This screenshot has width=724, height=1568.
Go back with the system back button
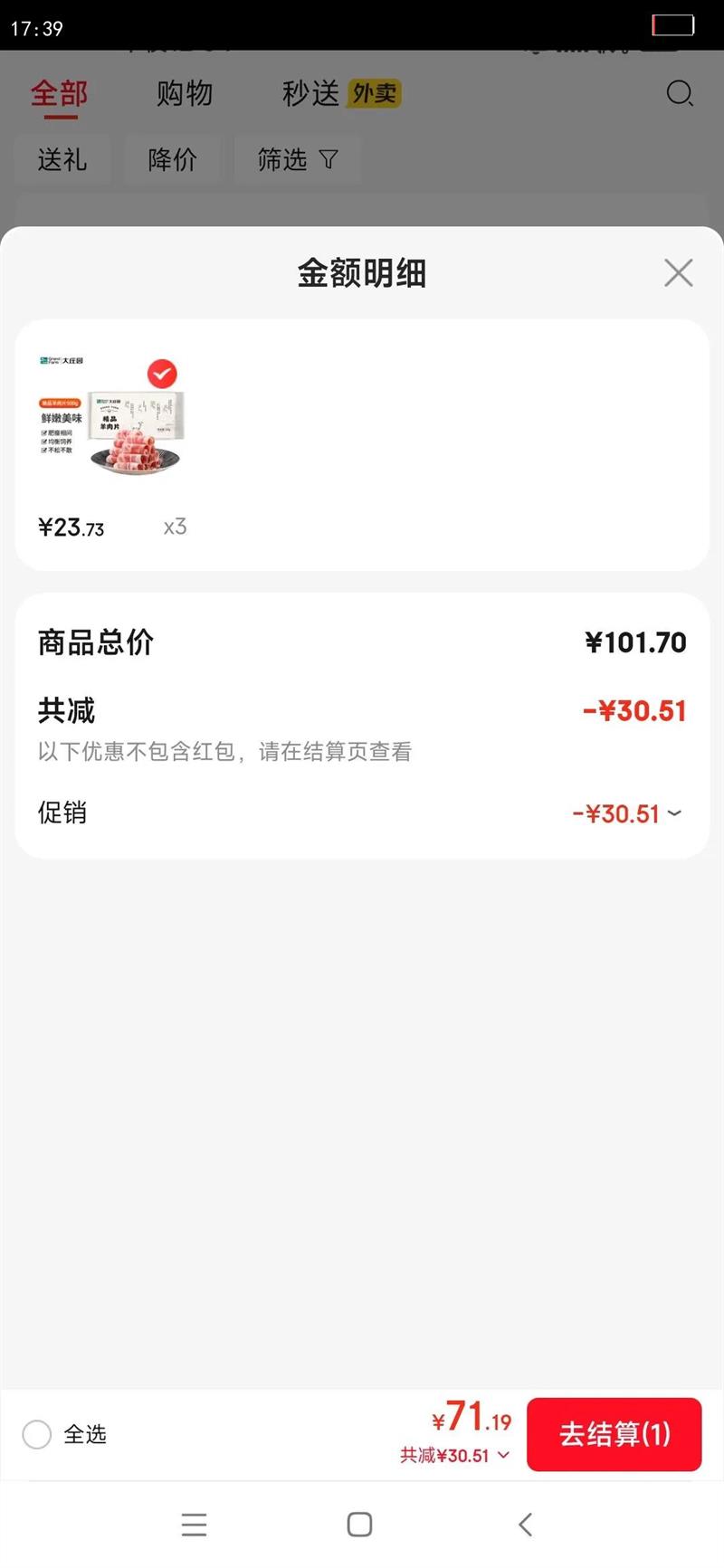(525, 1525)
